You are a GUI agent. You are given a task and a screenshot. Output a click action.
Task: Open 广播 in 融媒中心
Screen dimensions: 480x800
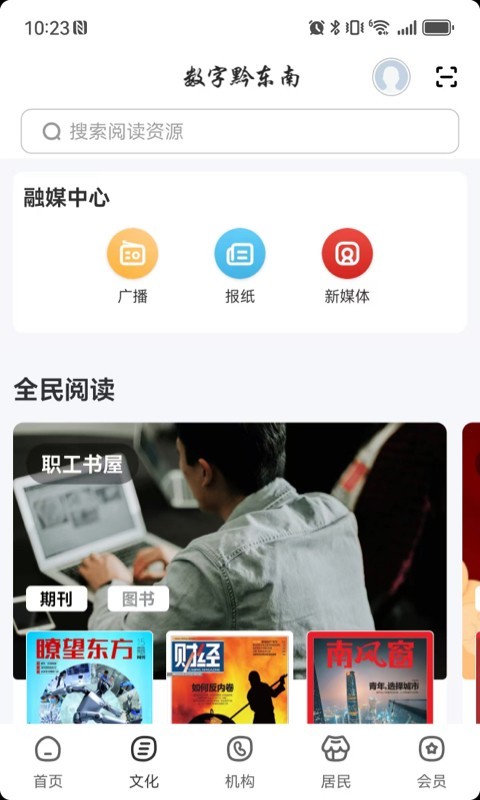click(x=133, y=266)
